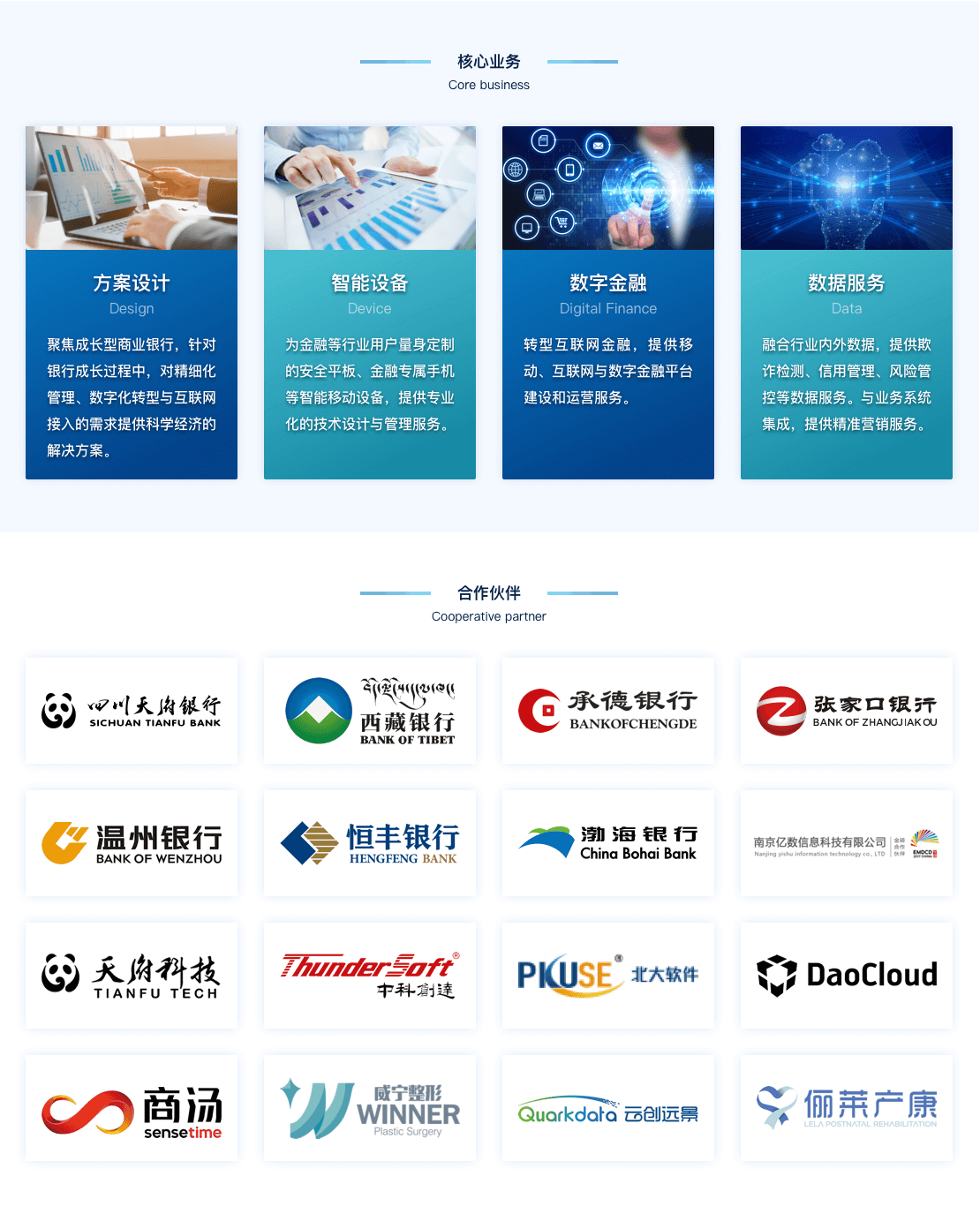
Task: Open the 数据服务 Data card
Action: click(847, 303)
